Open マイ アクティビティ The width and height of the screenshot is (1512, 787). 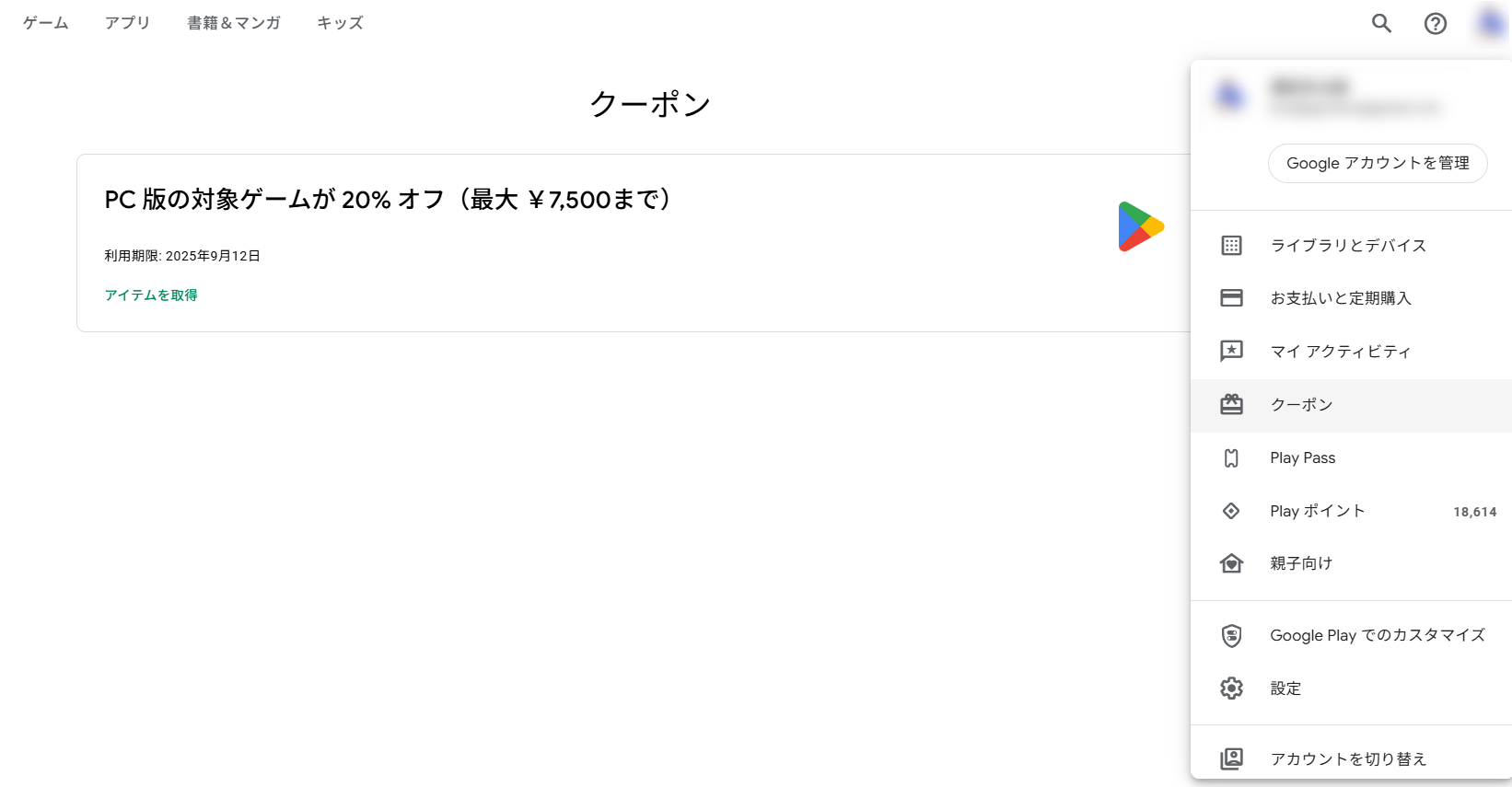click(x=1341, y=352)
